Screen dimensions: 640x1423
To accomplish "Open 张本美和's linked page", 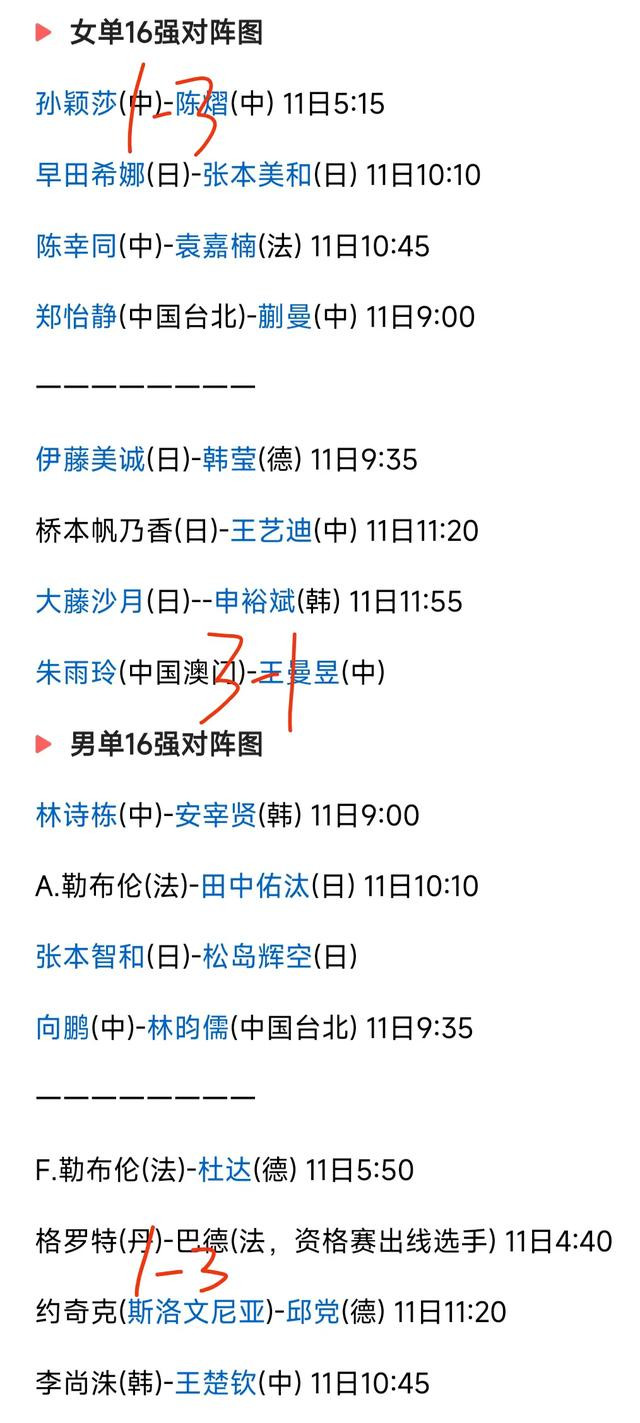I will click(x=257, y=175).
